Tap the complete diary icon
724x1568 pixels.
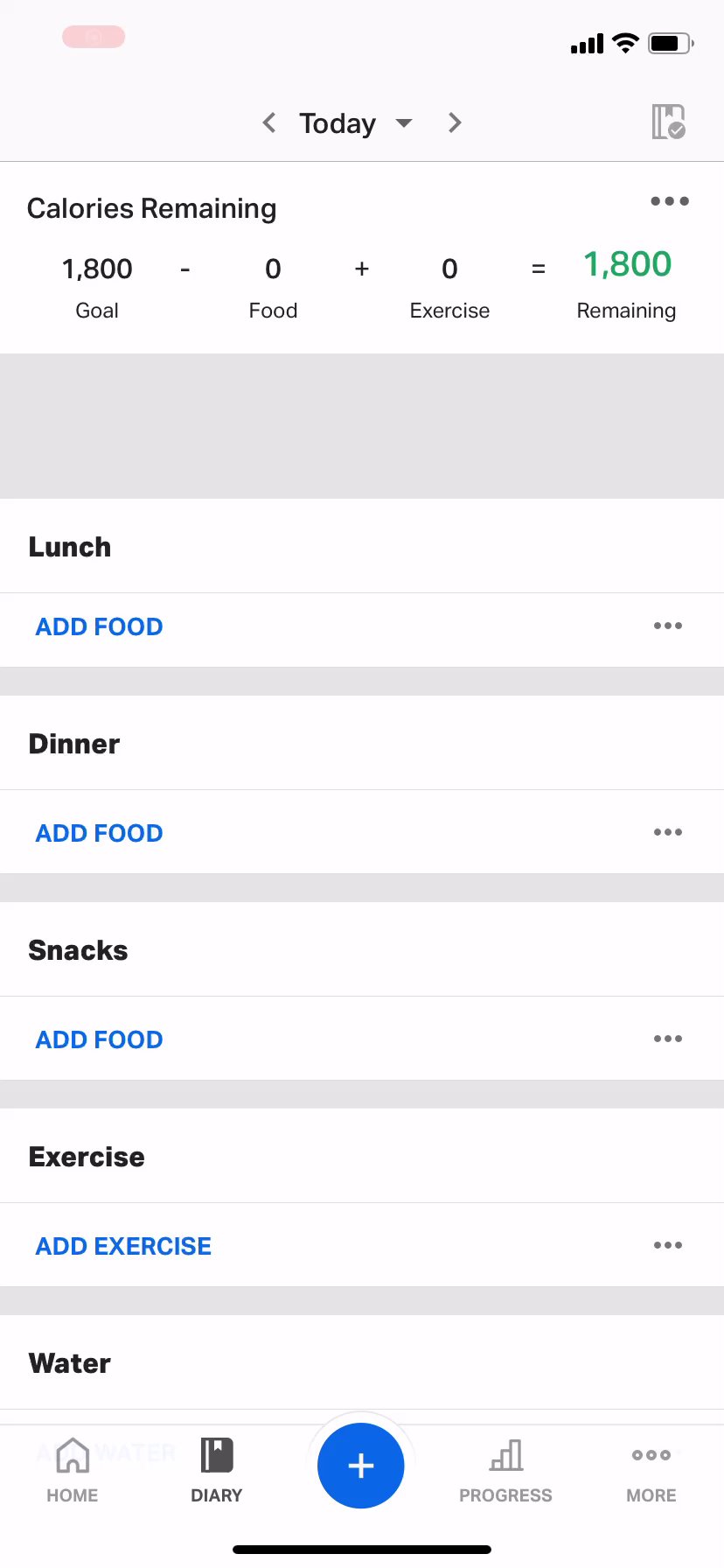[668, 122]
